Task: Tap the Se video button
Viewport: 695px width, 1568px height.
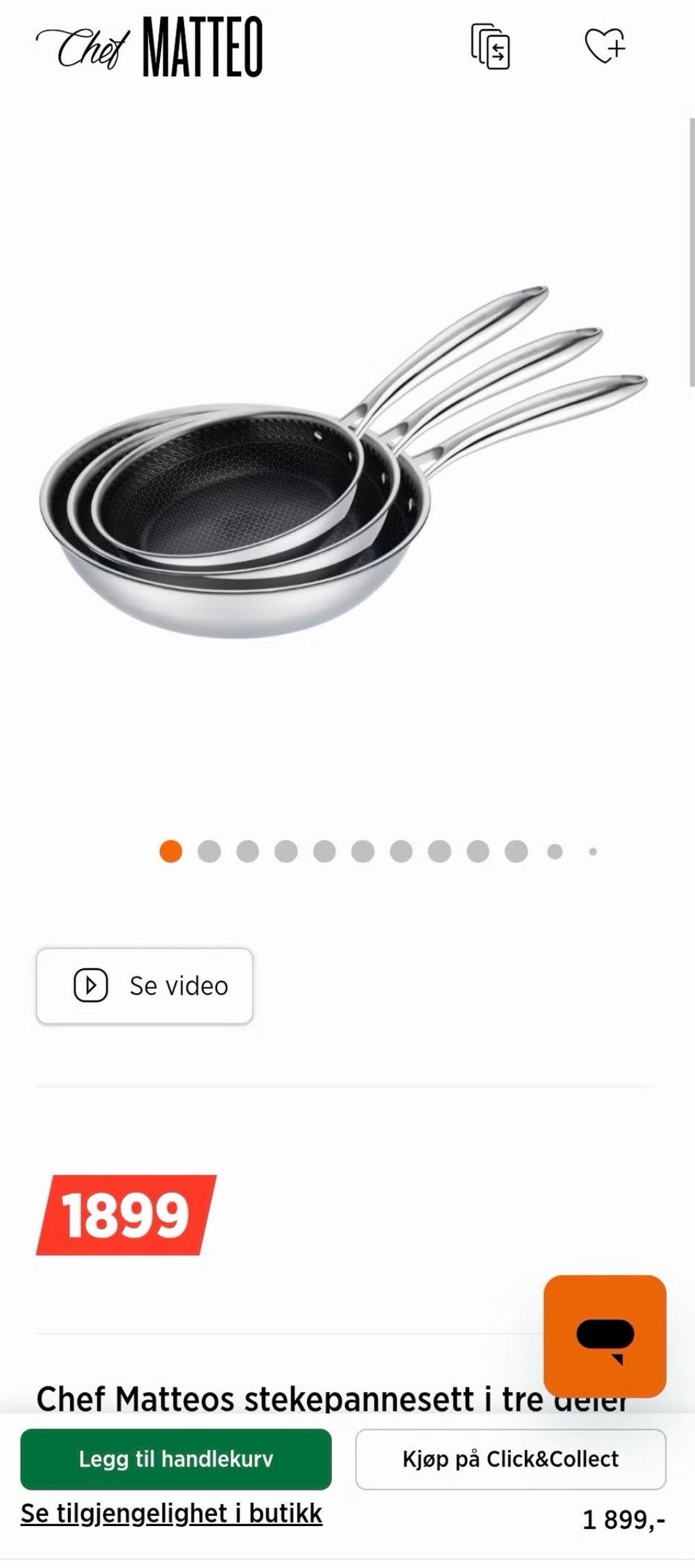Action: 145,986
